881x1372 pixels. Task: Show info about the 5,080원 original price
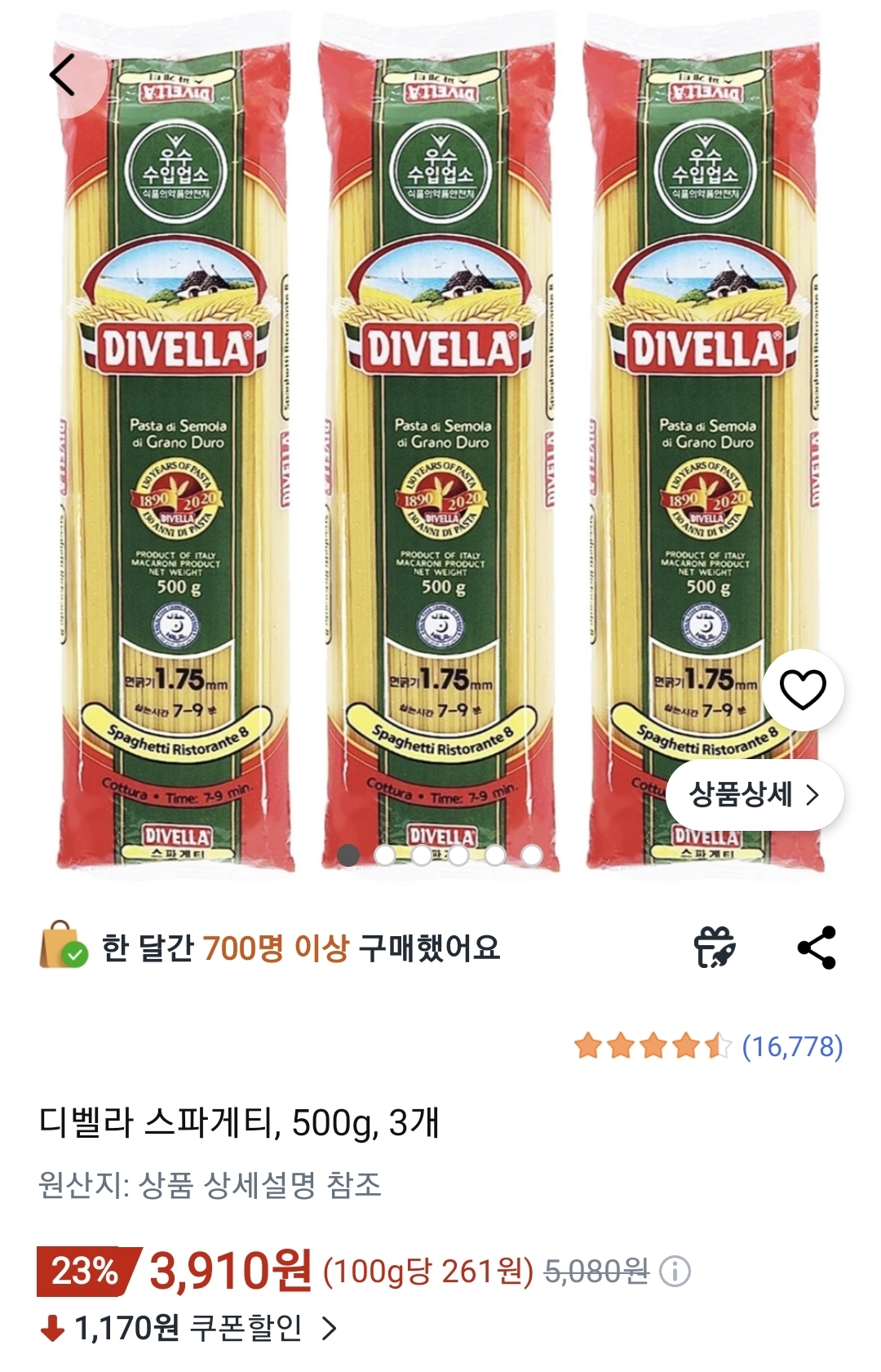point(675,1271)
